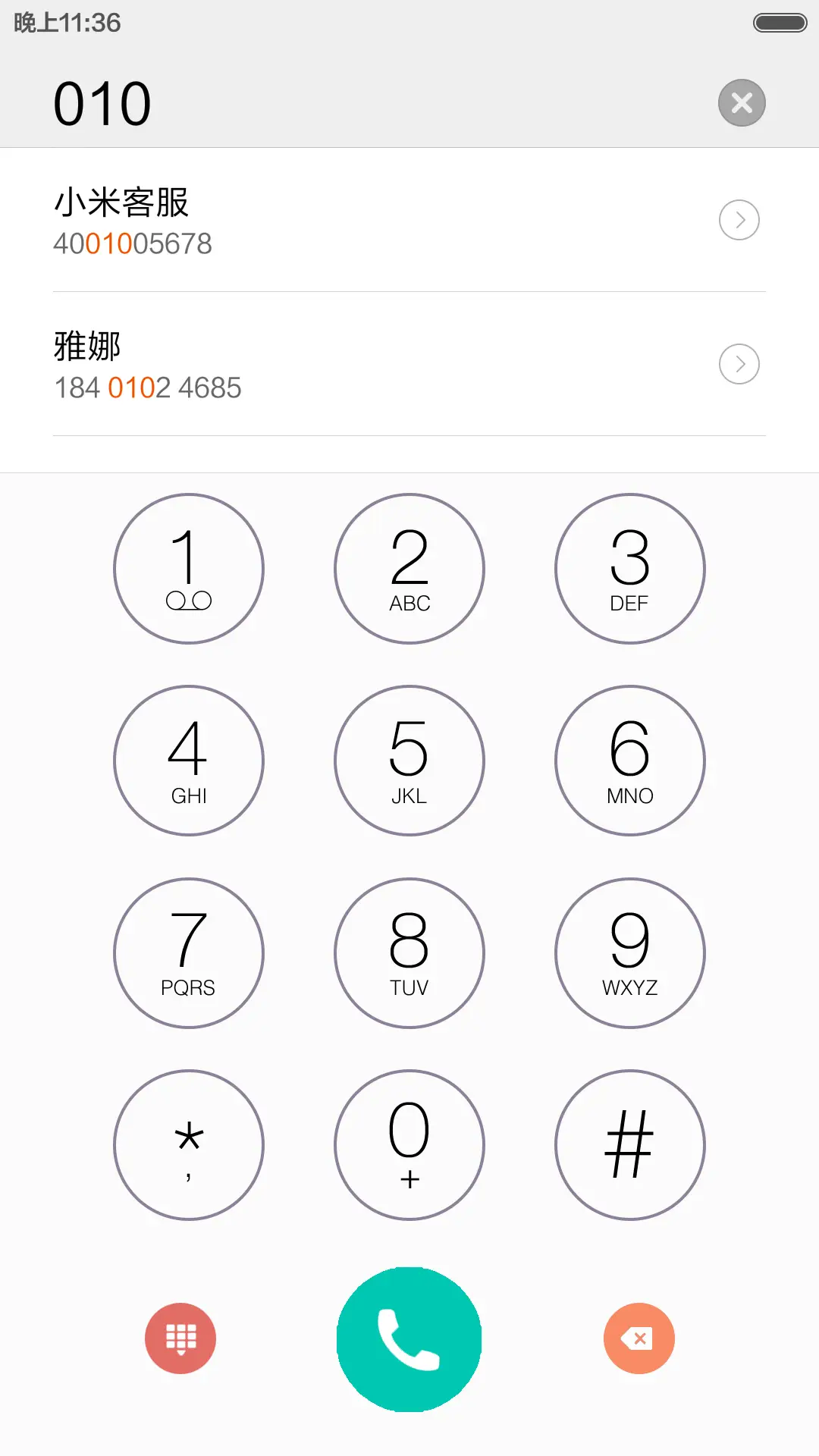819x1456 pixels.
Task: Select the number 4001005678
Action: (x=132, y=243)
